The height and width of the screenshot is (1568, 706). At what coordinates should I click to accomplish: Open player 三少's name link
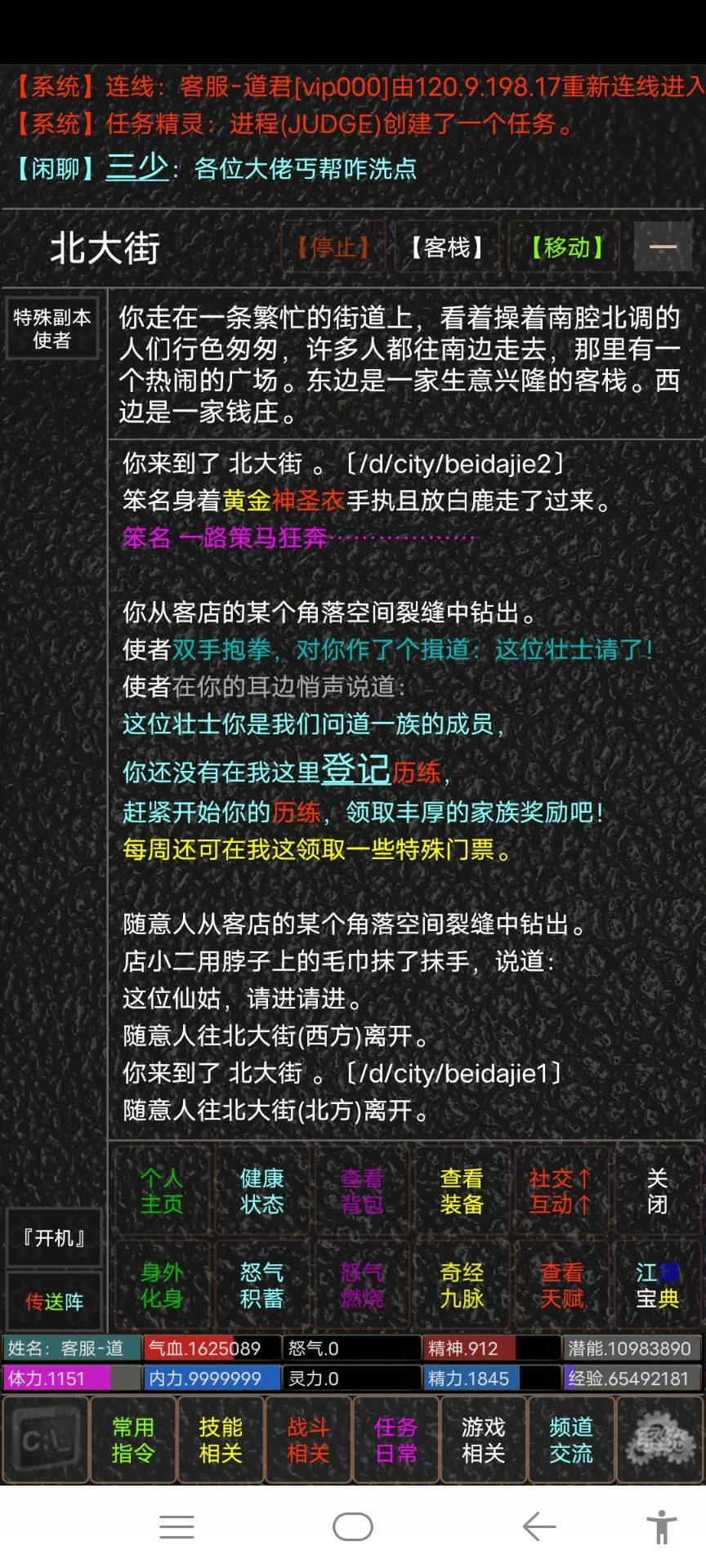(136, 168)
